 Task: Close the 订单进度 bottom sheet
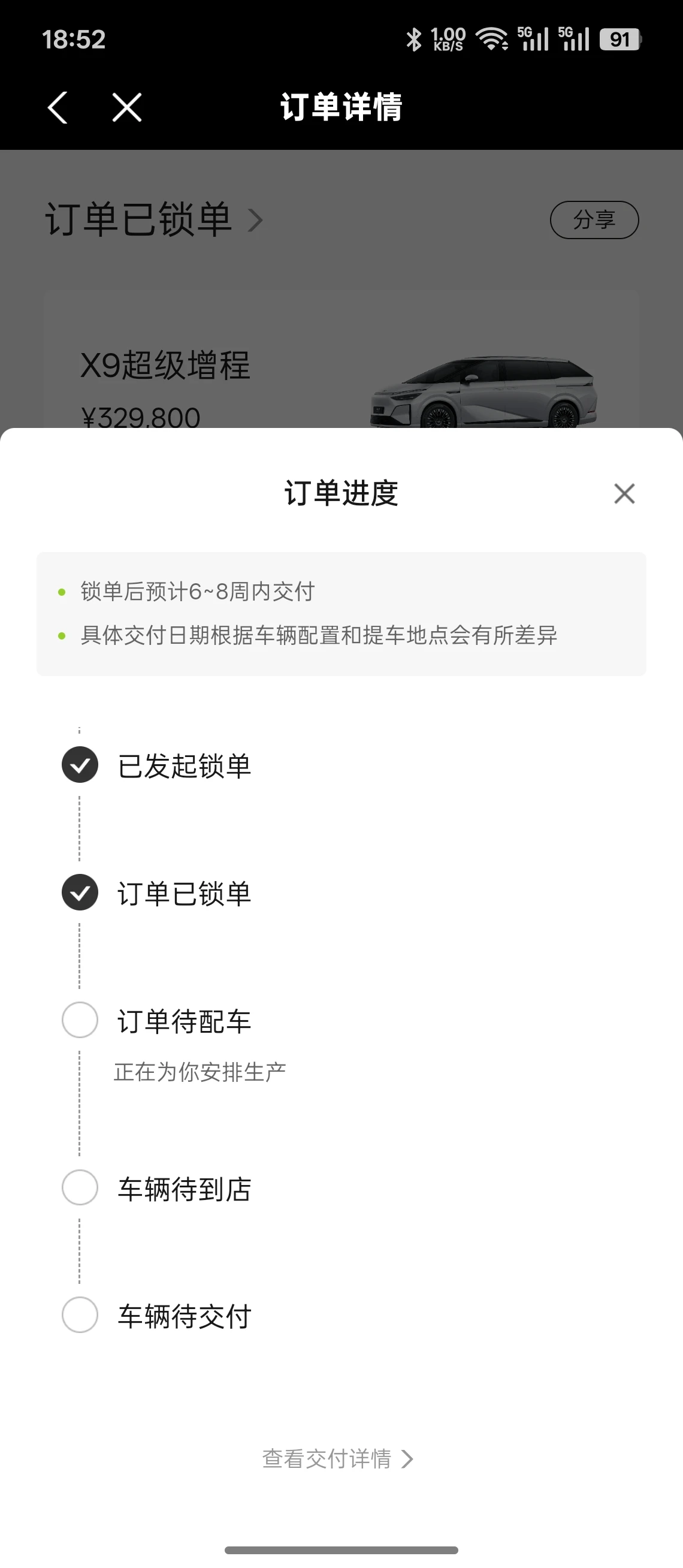(x=624, y=494)
